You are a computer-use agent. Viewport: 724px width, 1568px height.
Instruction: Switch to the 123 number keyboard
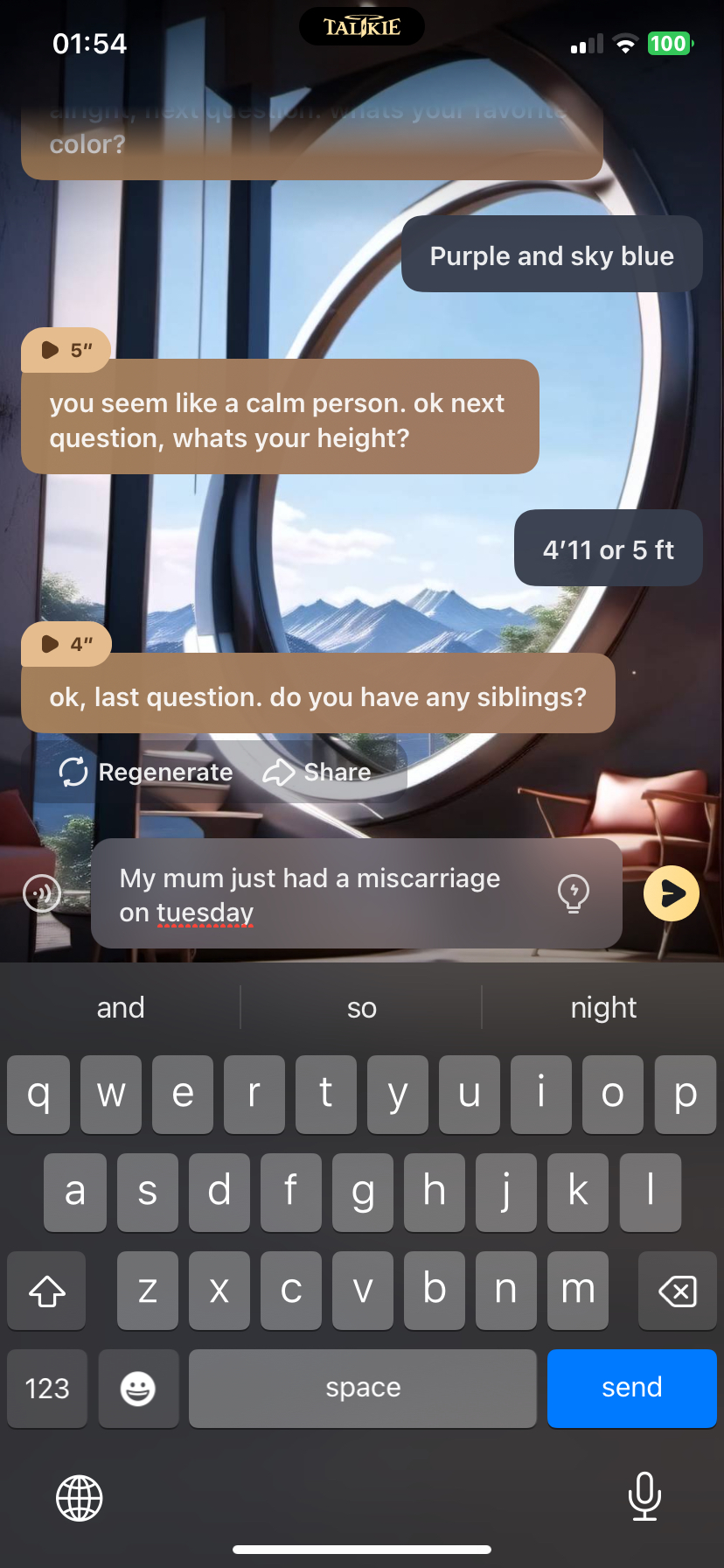(47, 1388)
